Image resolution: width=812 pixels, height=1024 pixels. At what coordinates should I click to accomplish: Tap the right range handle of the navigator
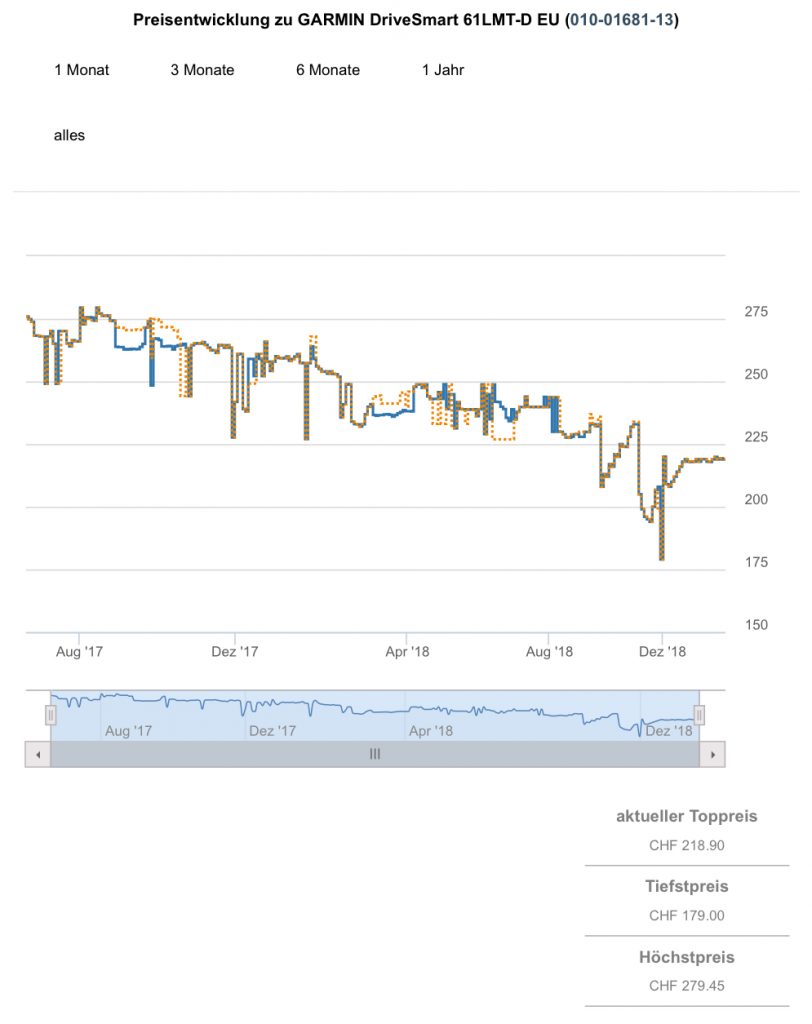[700, 714]
